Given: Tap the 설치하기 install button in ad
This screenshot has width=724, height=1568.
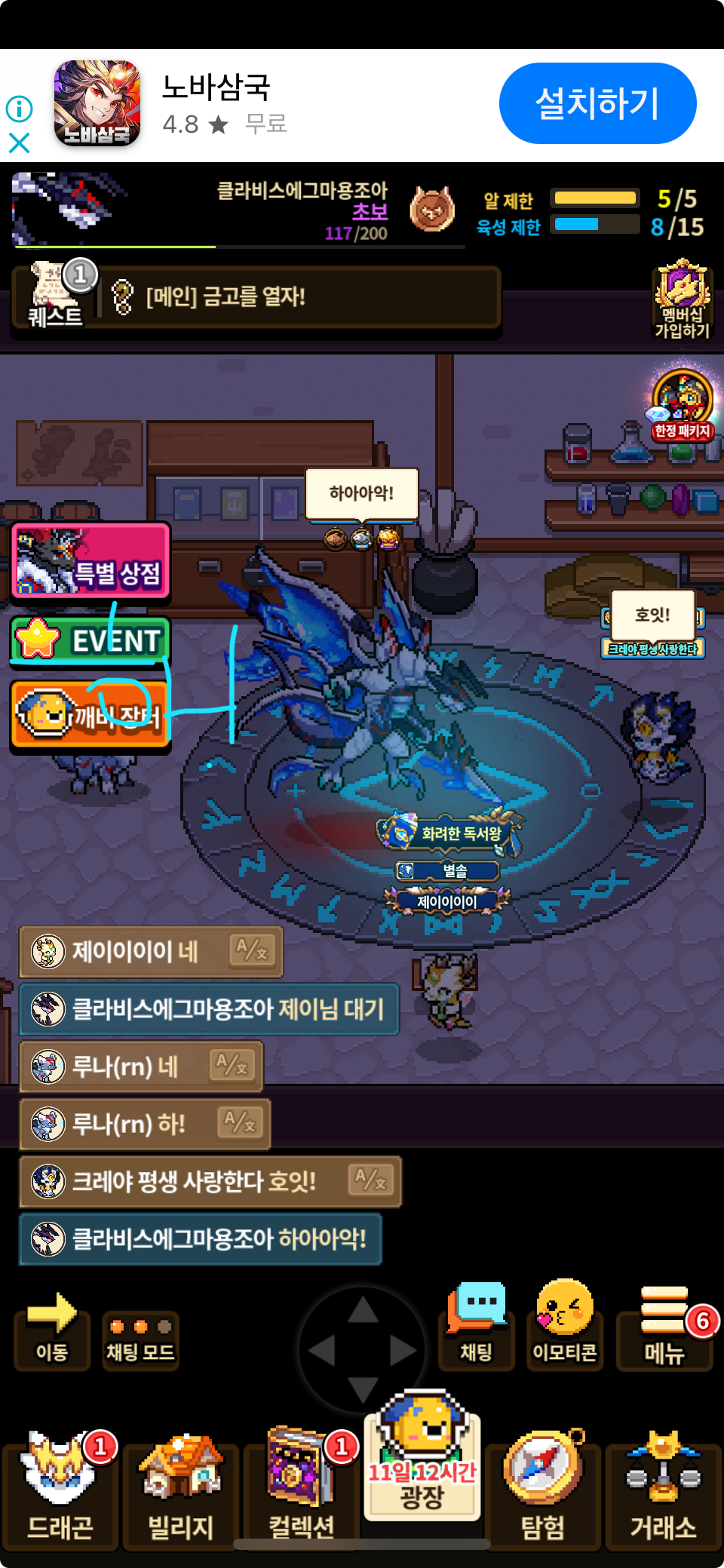Looking at the screenshot, I should [x=597, y=103].
